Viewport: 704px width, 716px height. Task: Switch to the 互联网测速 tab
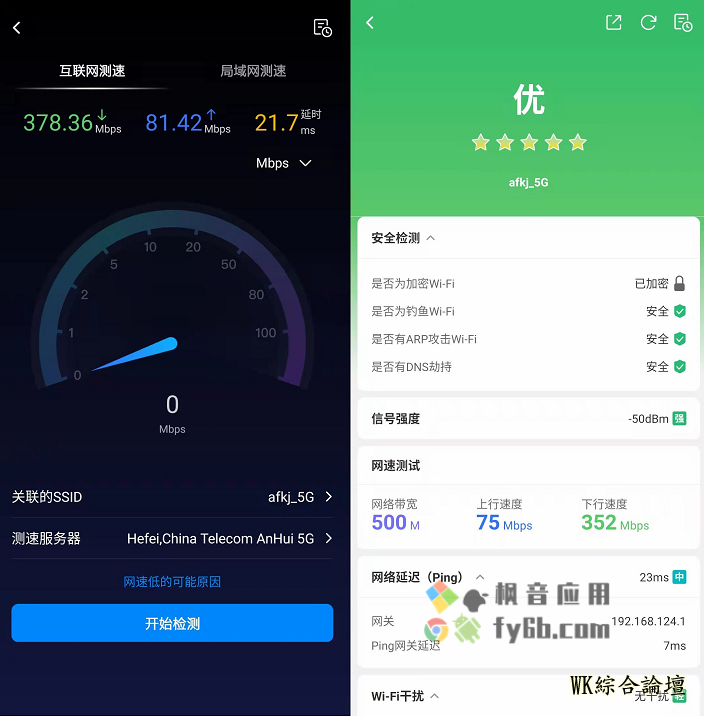(x=92, y=71)
